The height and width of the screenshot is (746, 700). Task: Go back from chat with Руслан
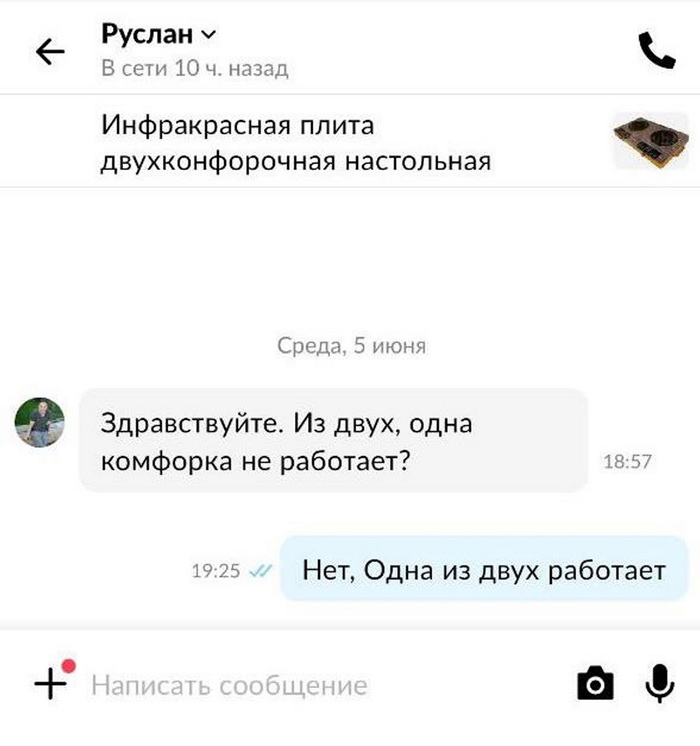click(49, 52)
